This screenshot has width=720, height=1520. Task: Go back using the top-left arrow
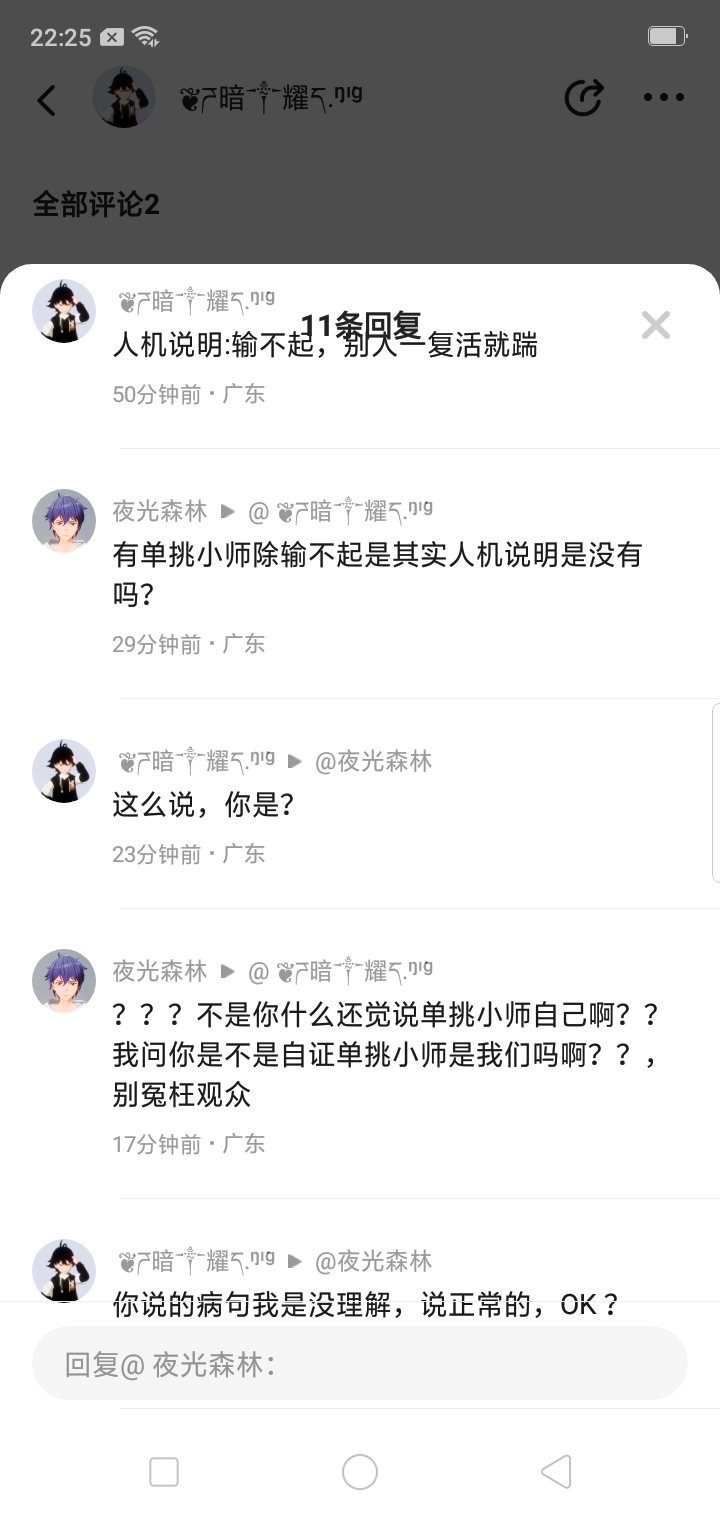point(47,99)
